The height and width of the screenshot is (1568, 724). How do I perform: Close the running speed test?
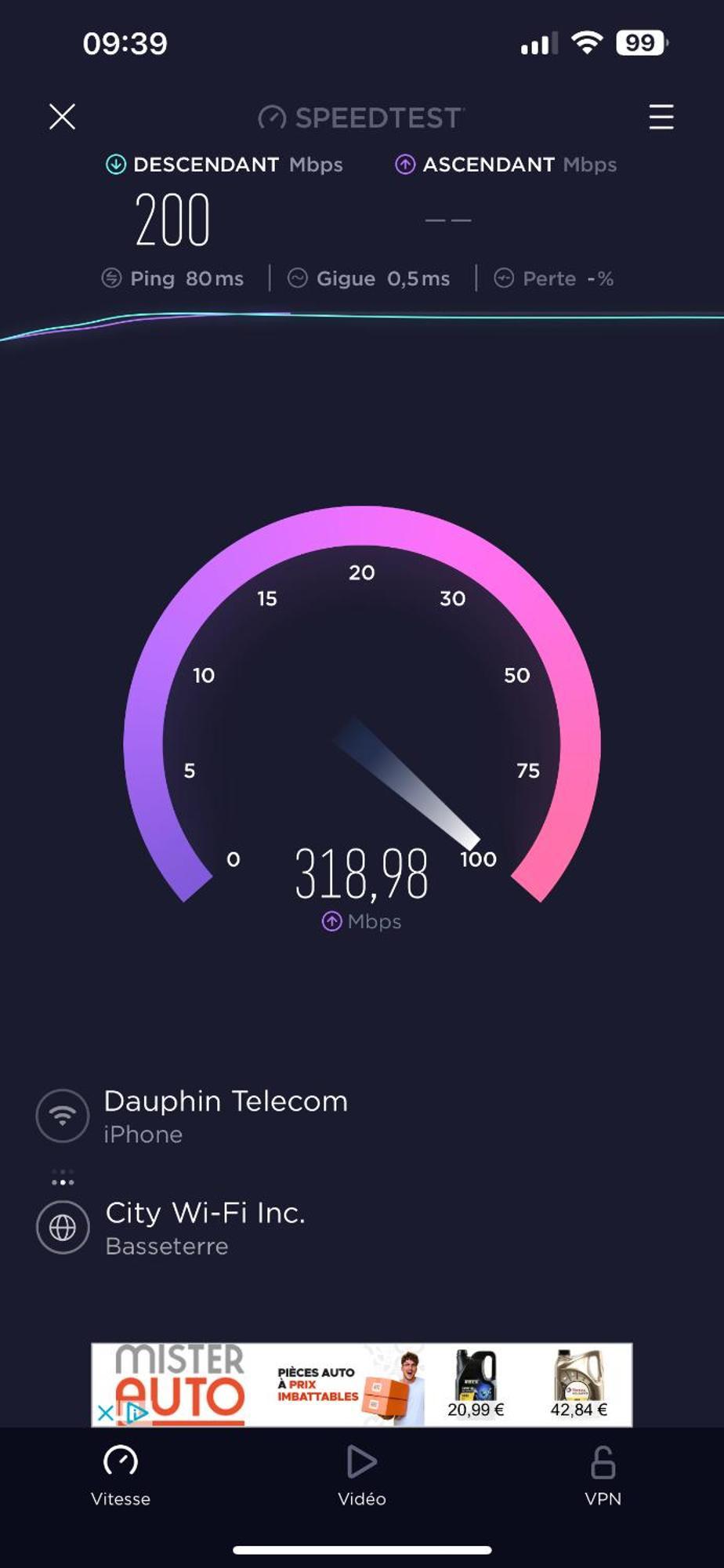[x=62, y=117]
